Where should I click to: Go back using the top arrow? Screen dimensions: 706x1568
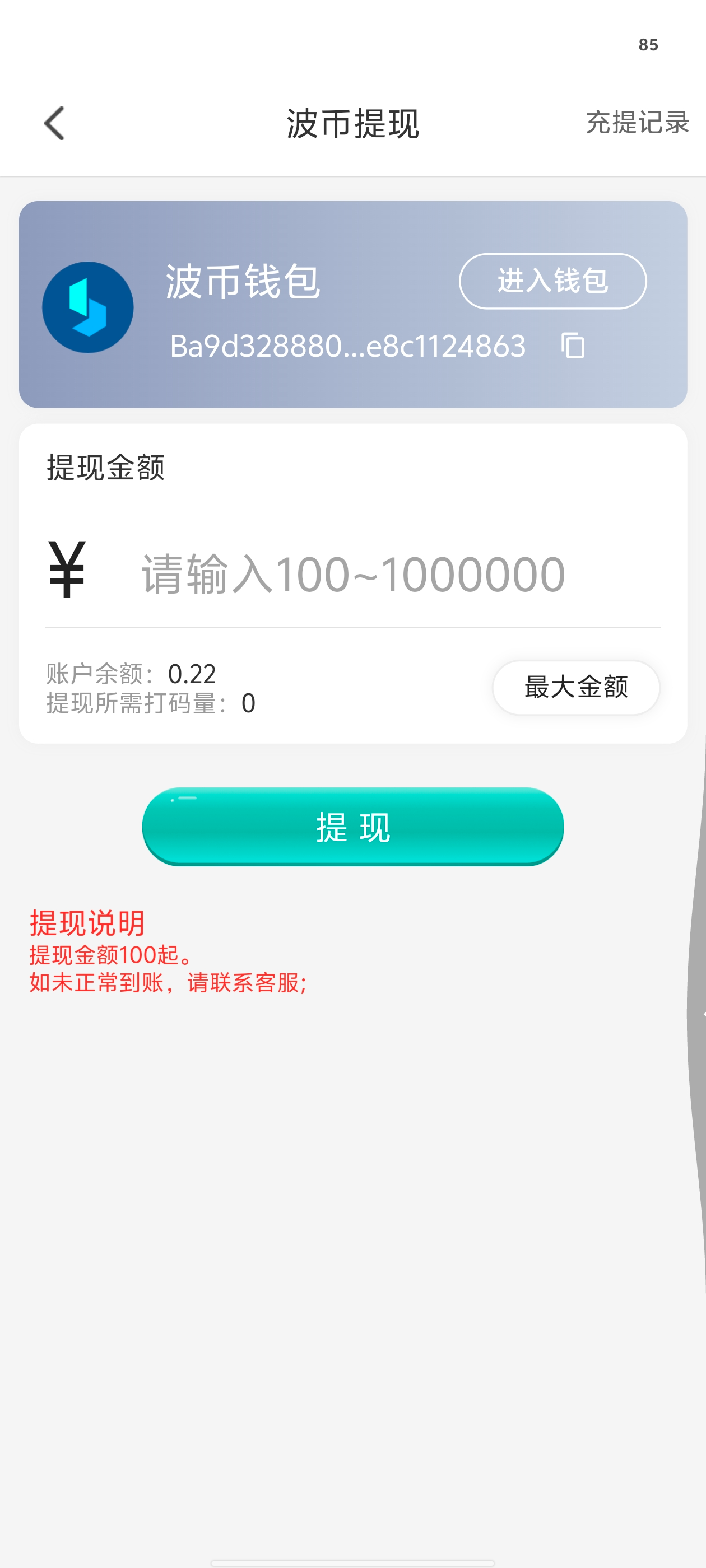point(55,124)
